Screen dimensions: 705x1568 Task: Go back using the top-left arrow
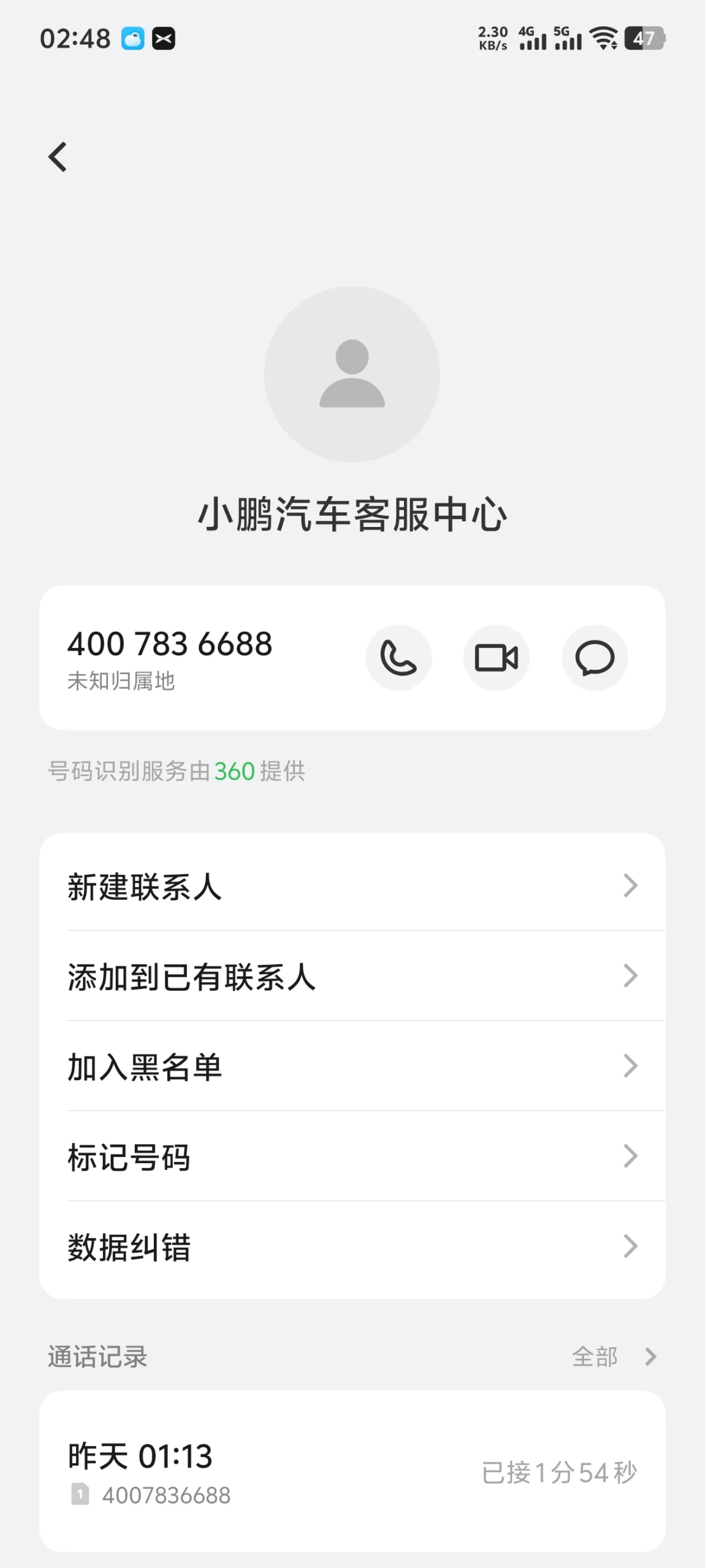pyautogui.click(x=58, y=157)
